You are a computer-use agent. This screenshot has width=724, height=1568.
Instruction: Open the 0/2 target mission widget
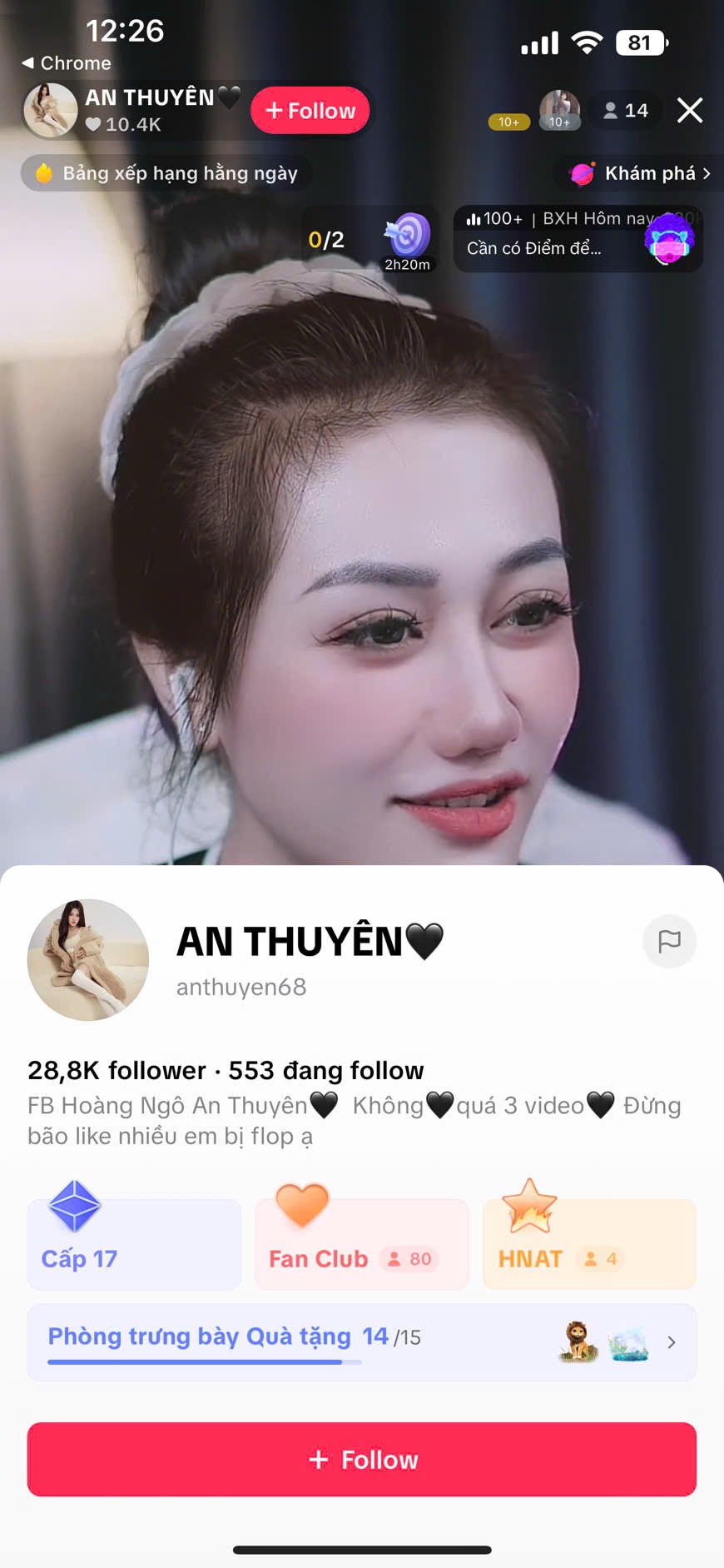pos(369,240)
